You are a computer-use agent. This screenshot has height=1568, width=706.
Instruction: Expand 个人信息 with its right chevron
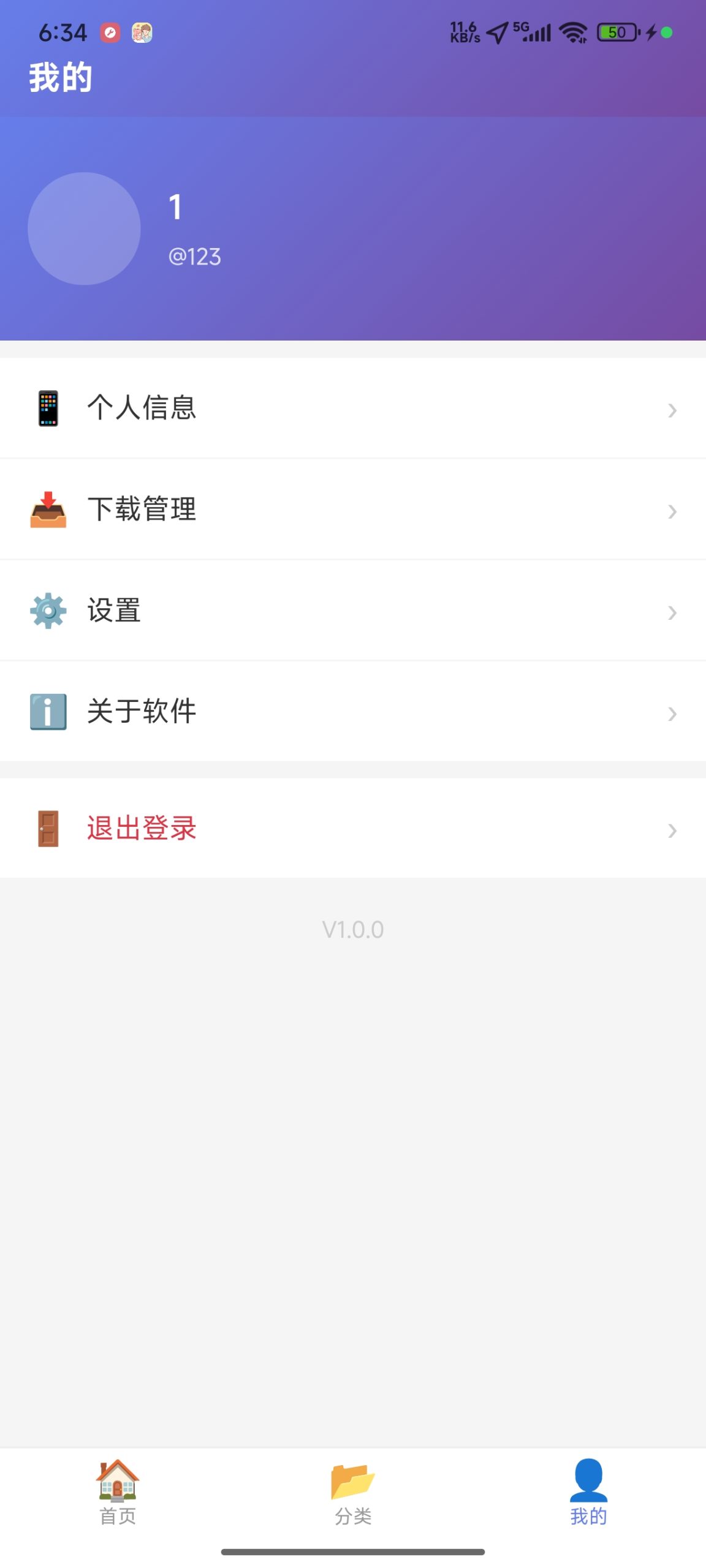[x=672, y=409]
